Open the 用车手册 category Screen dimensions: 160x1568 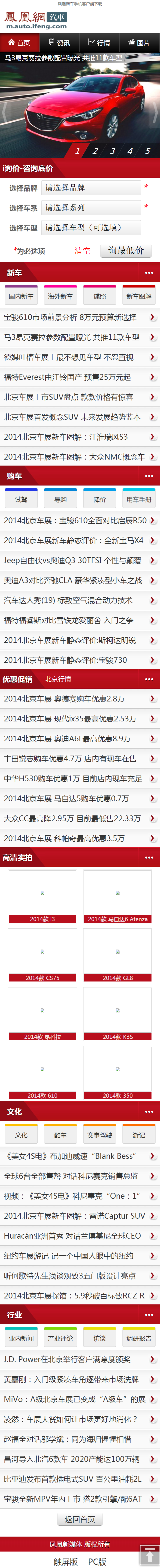(139, 499)
